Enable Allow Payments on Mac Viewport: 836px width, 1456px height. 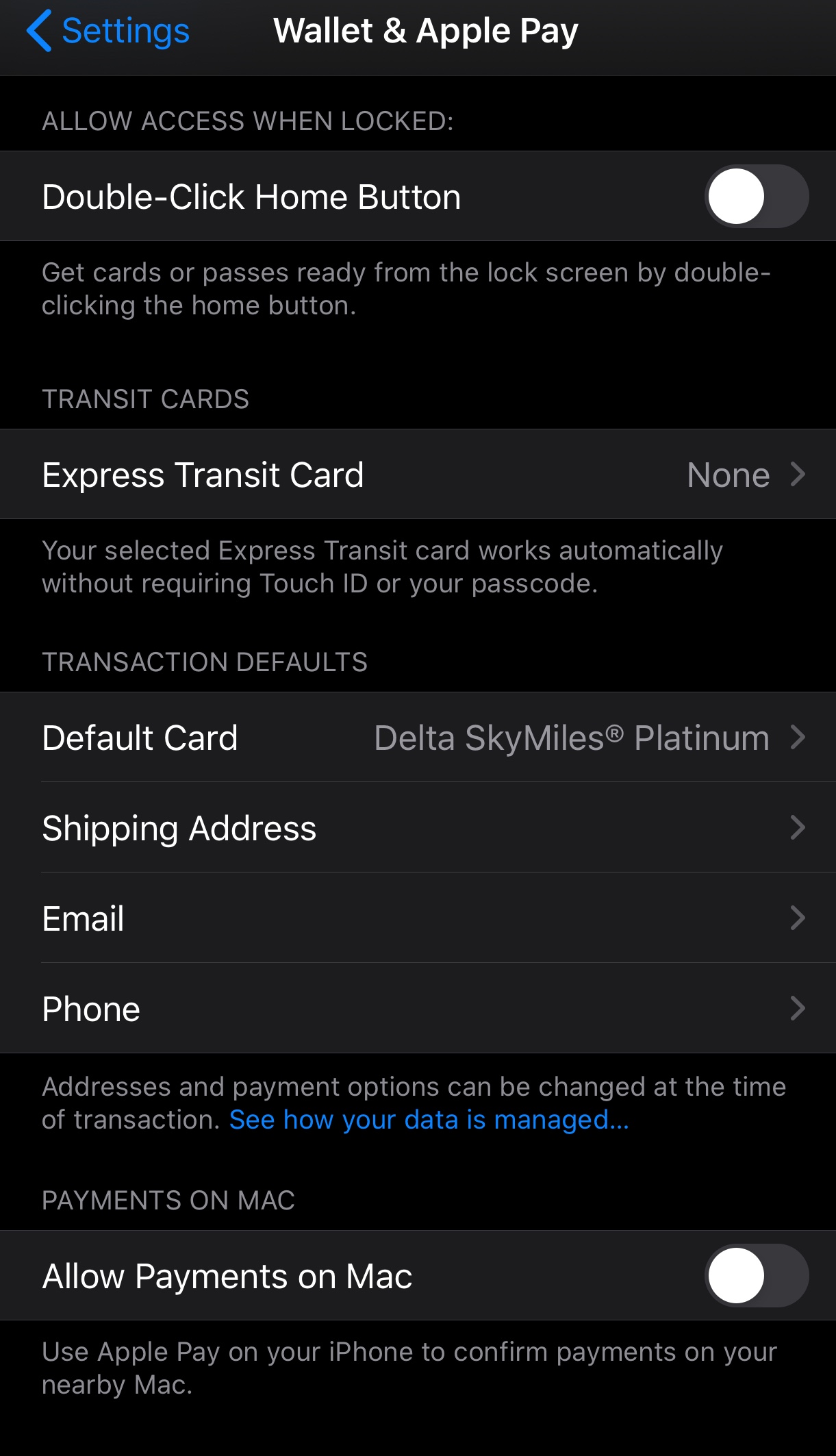tap(756, 1276)
